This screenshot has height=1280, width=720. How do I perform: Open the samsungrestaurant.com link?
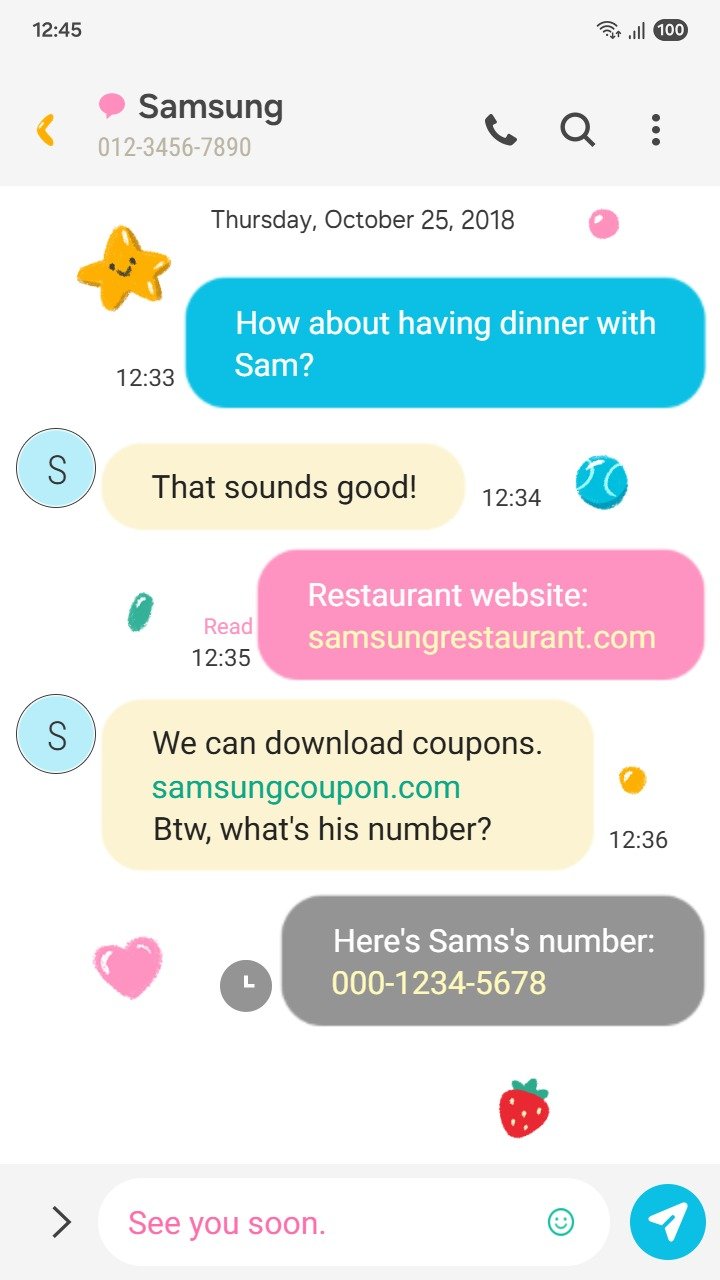(481, 637)
